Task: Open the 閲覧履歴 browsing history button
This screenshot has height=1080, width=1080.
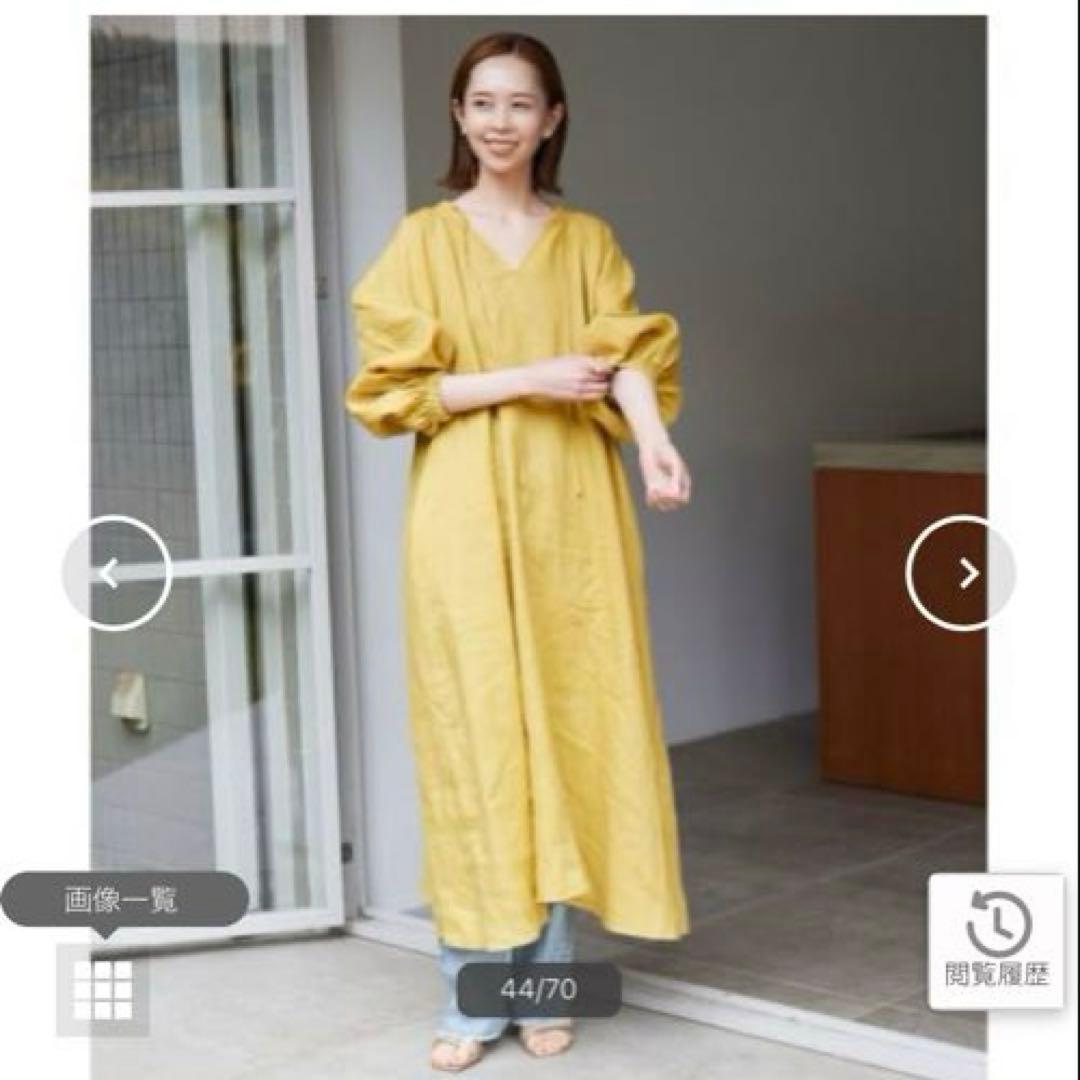Action: click(x=997, y=941)
